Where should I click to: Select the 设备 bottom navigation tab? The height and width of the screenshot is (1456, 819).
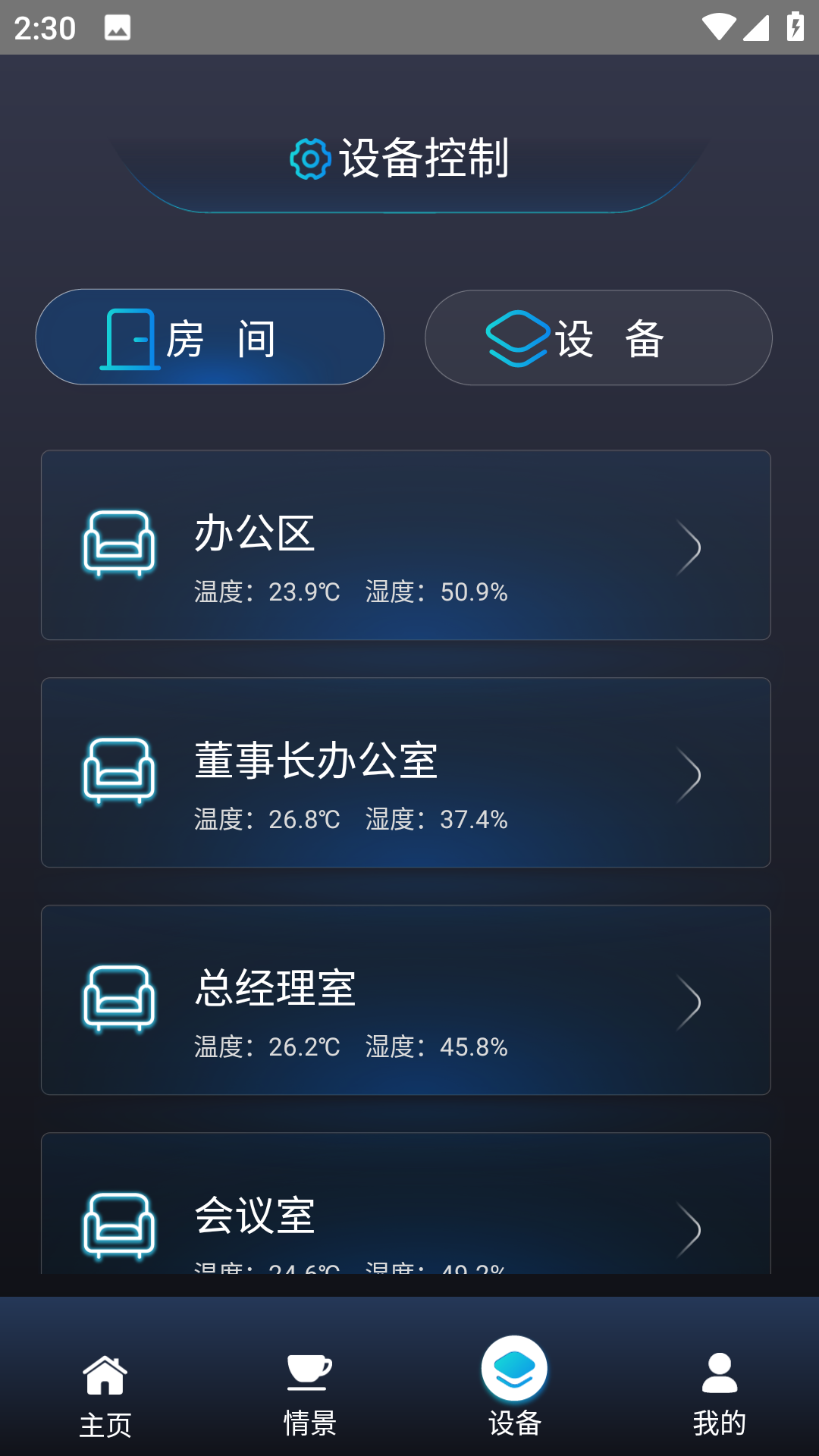tap(514, 1388)
